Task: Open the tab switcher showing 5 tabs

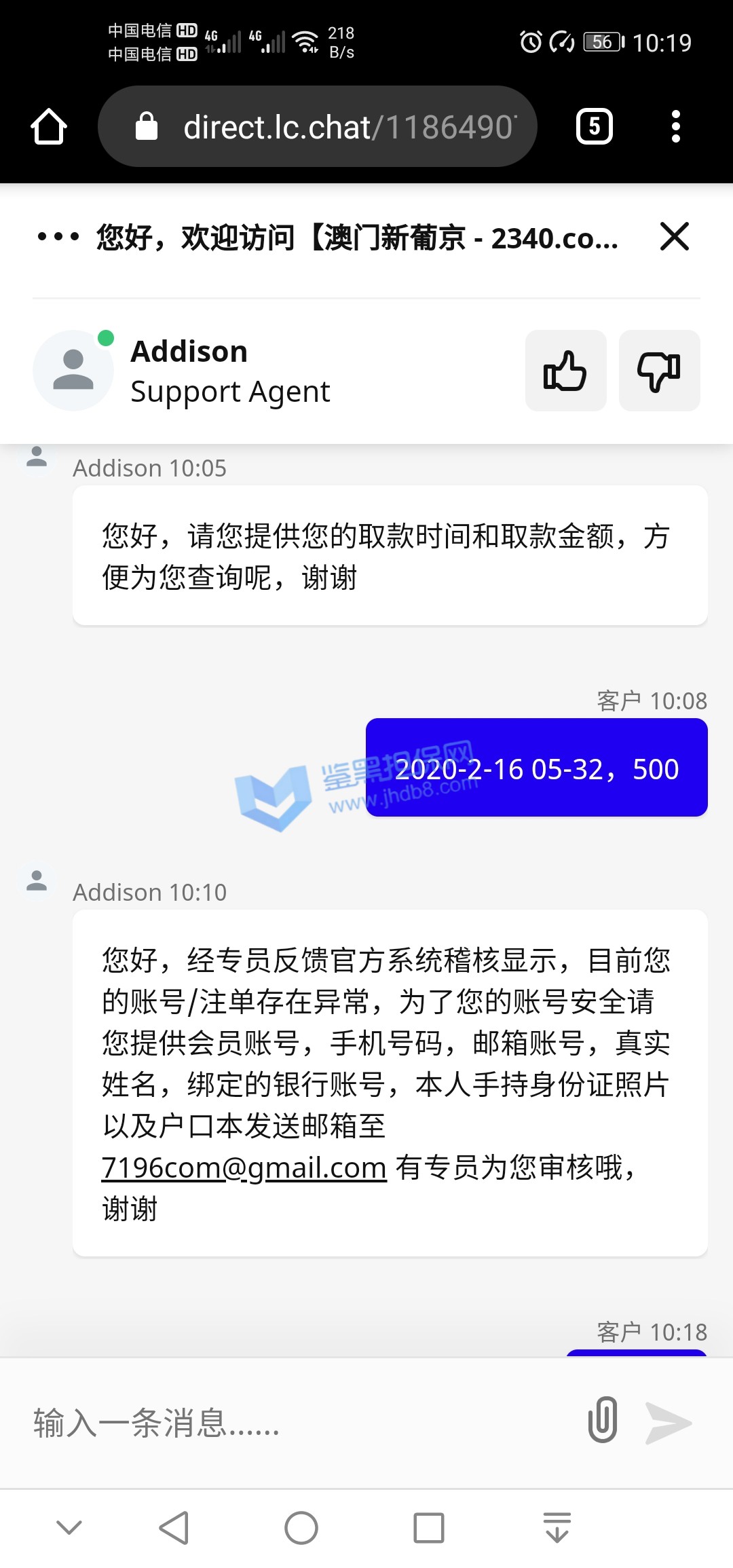Action: 594,127
